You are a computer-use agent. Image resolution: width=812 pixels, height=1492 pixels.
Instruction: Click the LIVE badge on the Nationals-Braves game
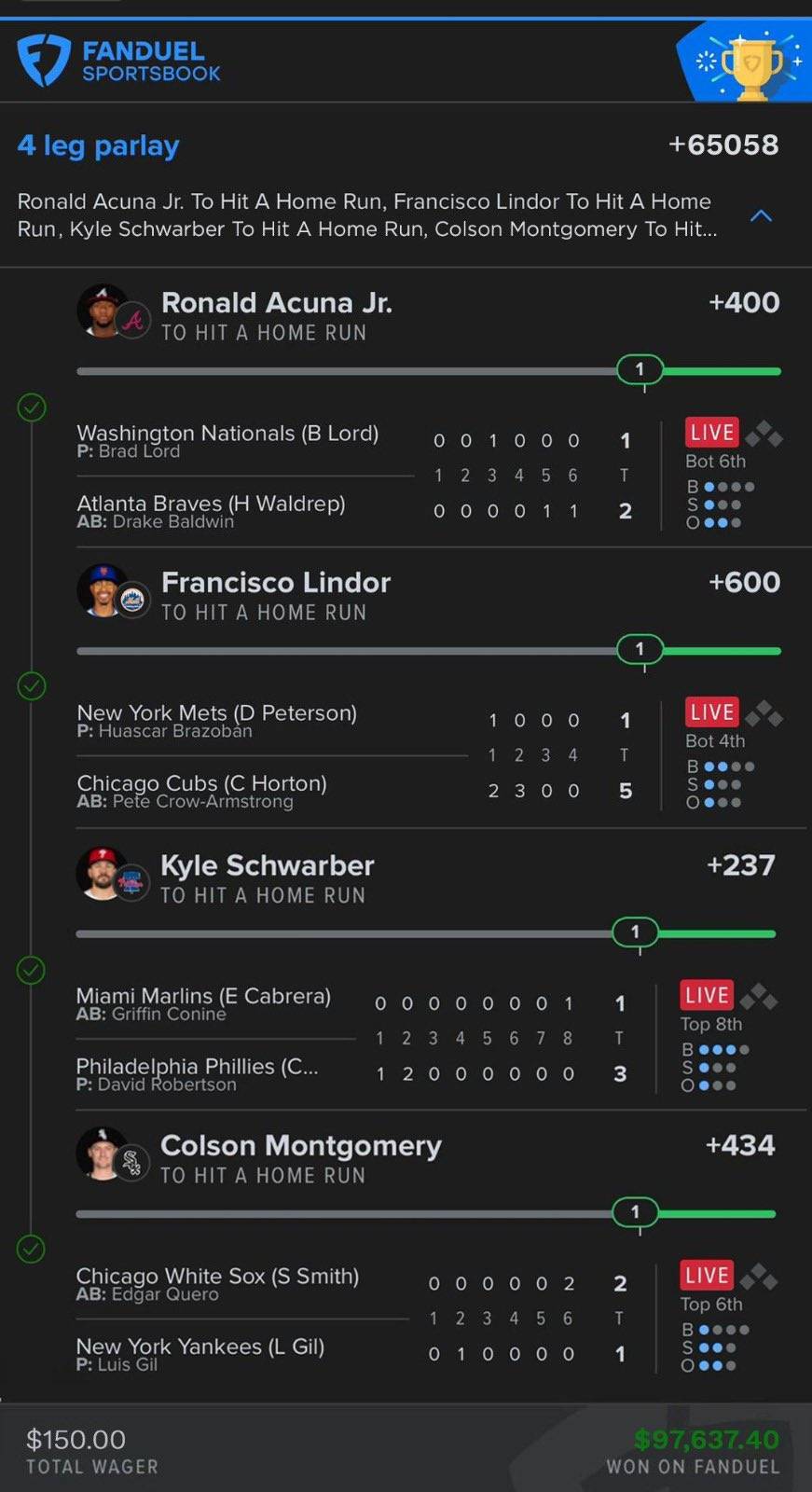[x=711, y=432]
